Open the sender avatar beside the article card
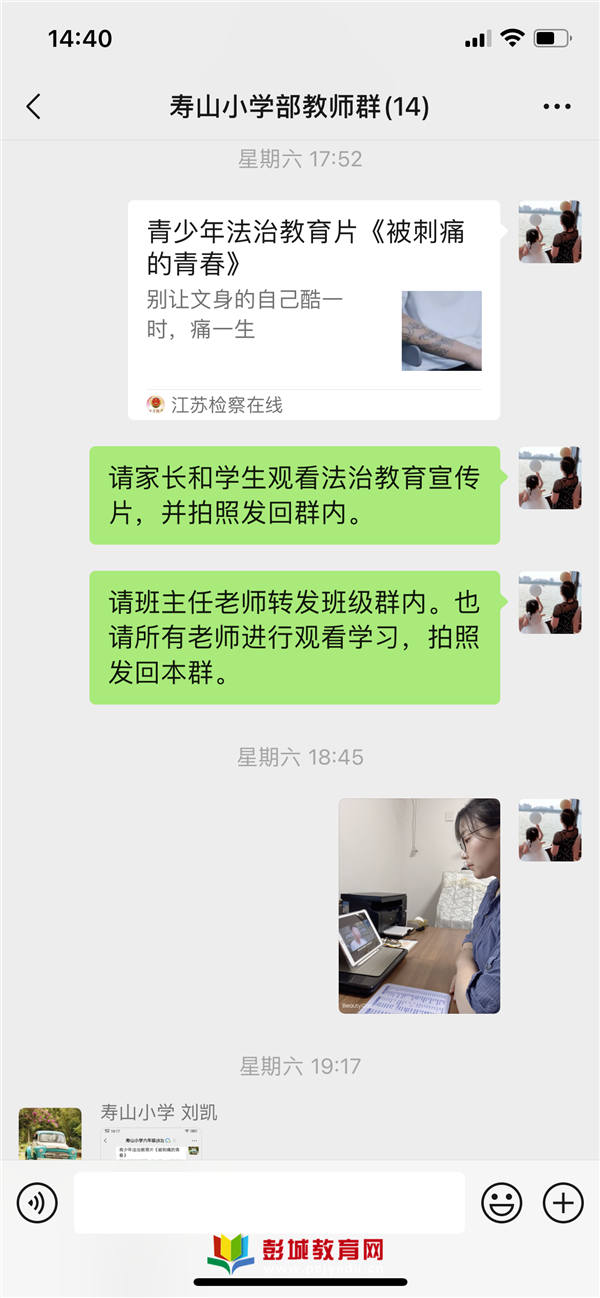Viewport: 600px width, 1298px height. (x=549, y=232)
